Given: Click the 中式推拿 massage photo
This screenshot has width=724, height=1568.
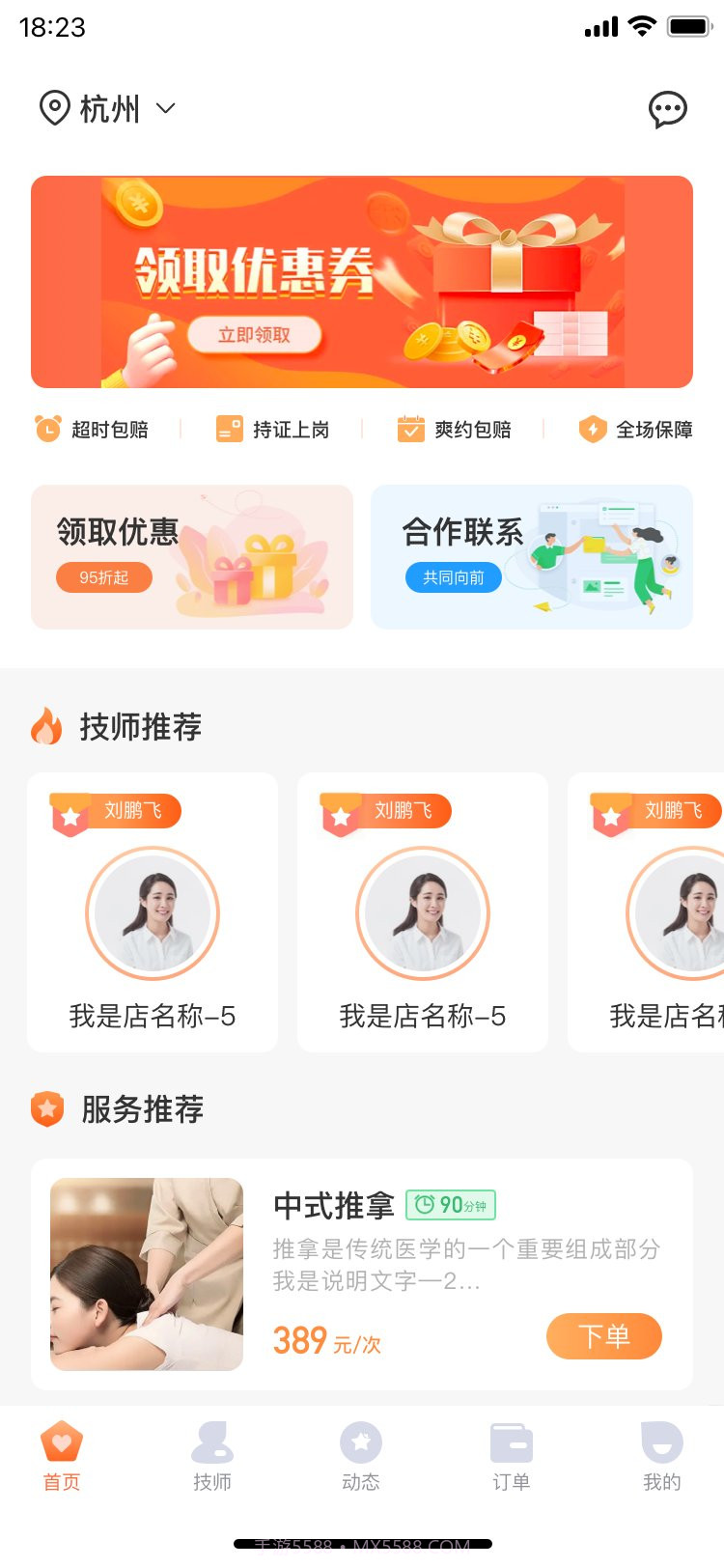Looking at the screenshot, I should 145,1274.
